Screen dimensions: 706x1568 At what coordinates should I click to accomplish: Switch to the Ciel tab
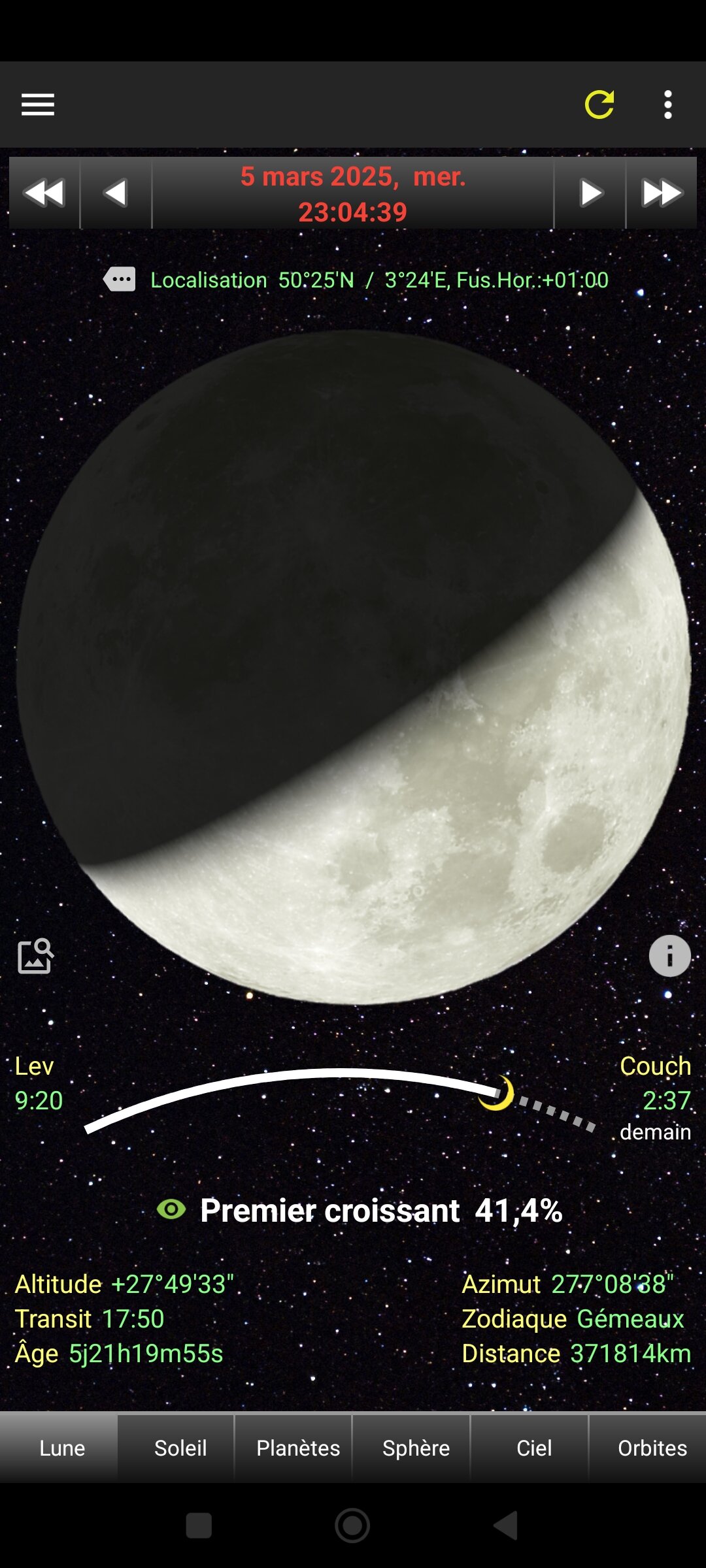(534, 1448)
